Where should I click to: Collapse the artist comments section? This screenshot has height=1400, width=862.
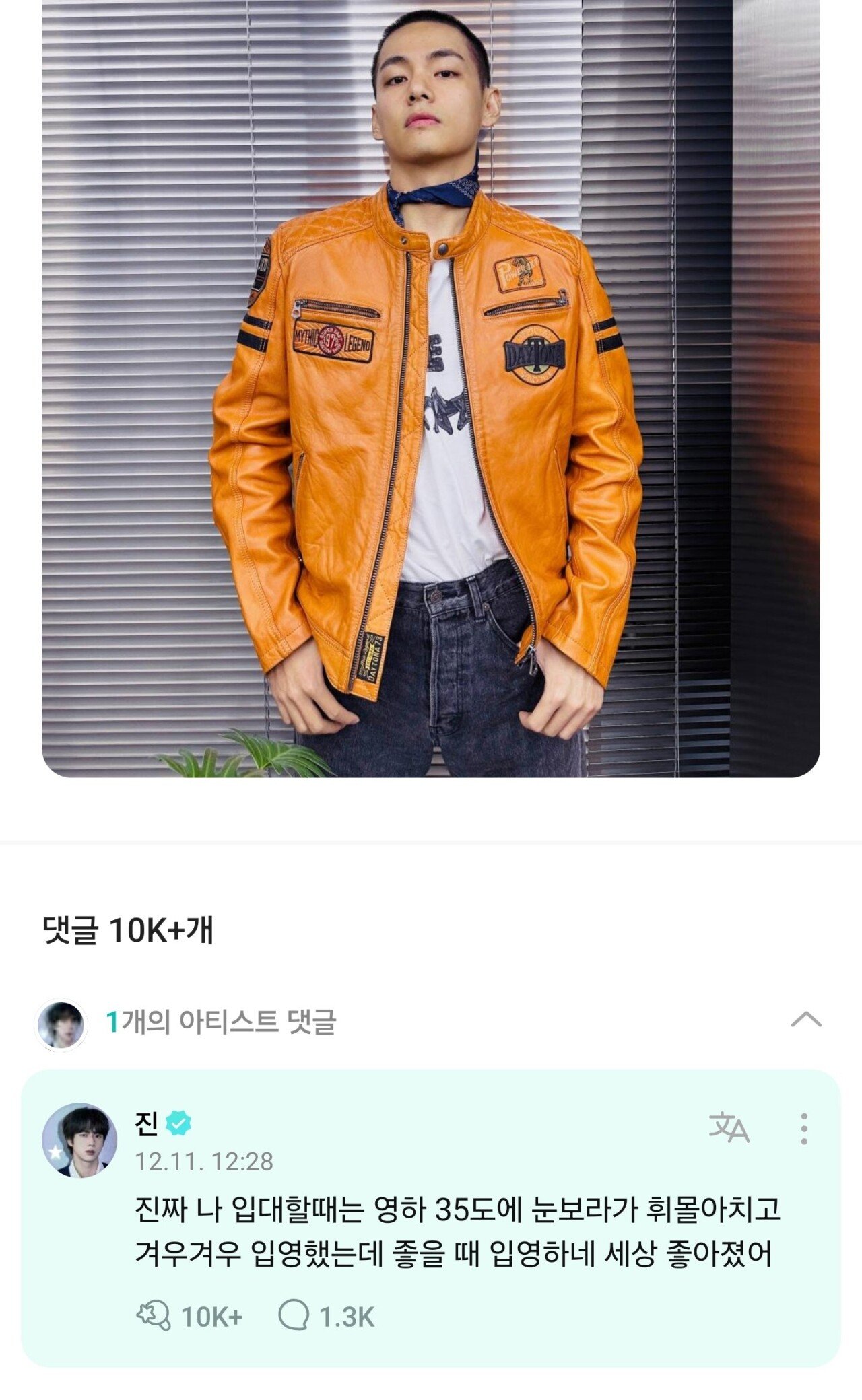(x=806, y=1020)
